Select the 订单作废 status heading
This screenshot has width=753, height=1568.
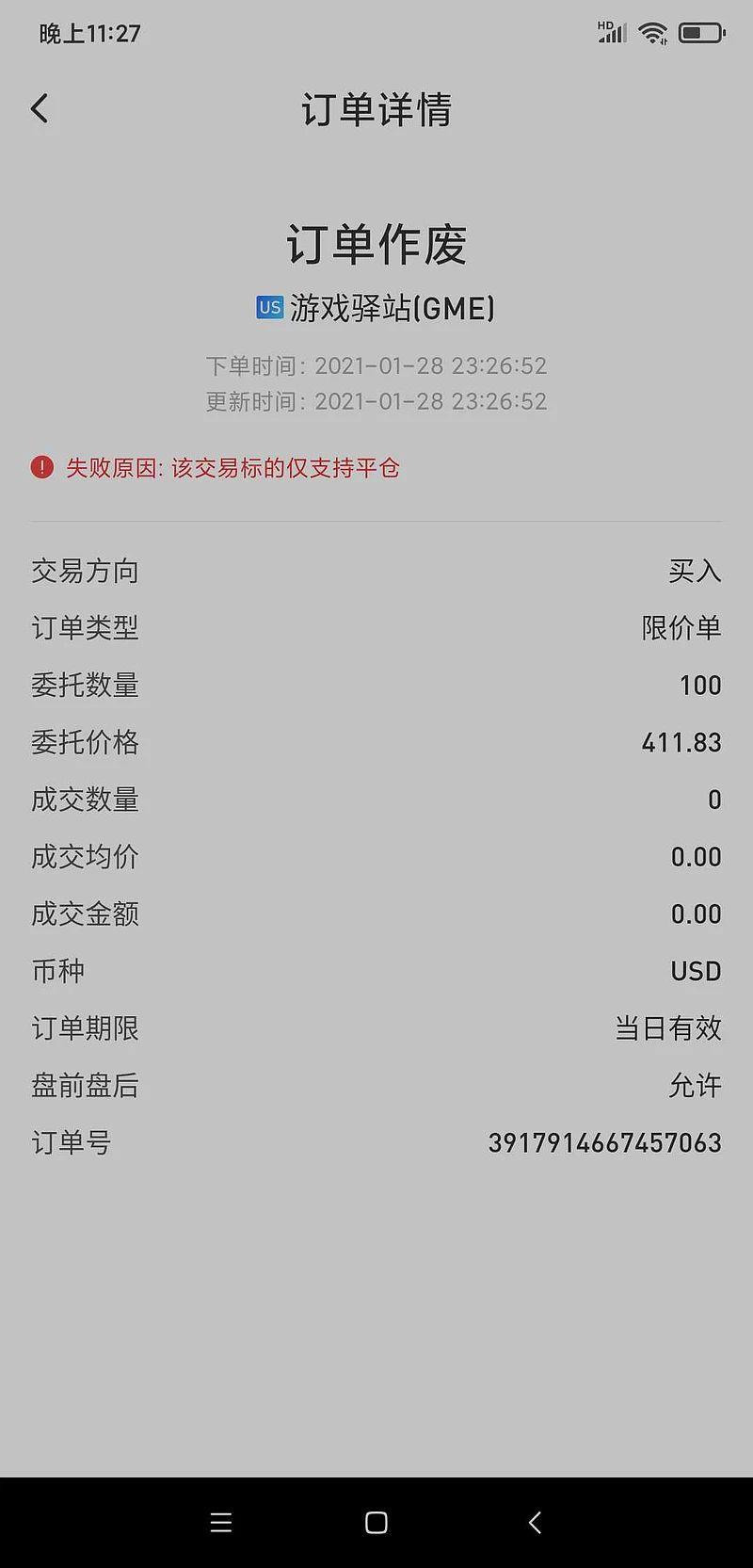(376, 243)
